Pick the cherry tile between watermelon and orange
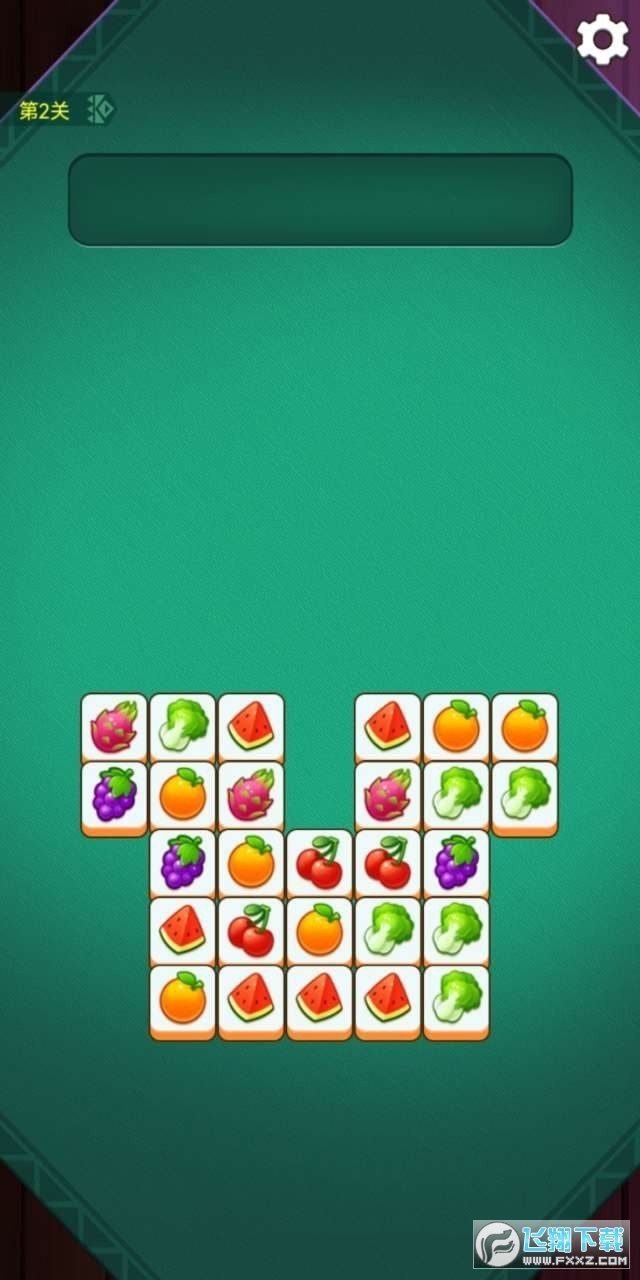Screen dimensions: 640x1280 [251, 931]
